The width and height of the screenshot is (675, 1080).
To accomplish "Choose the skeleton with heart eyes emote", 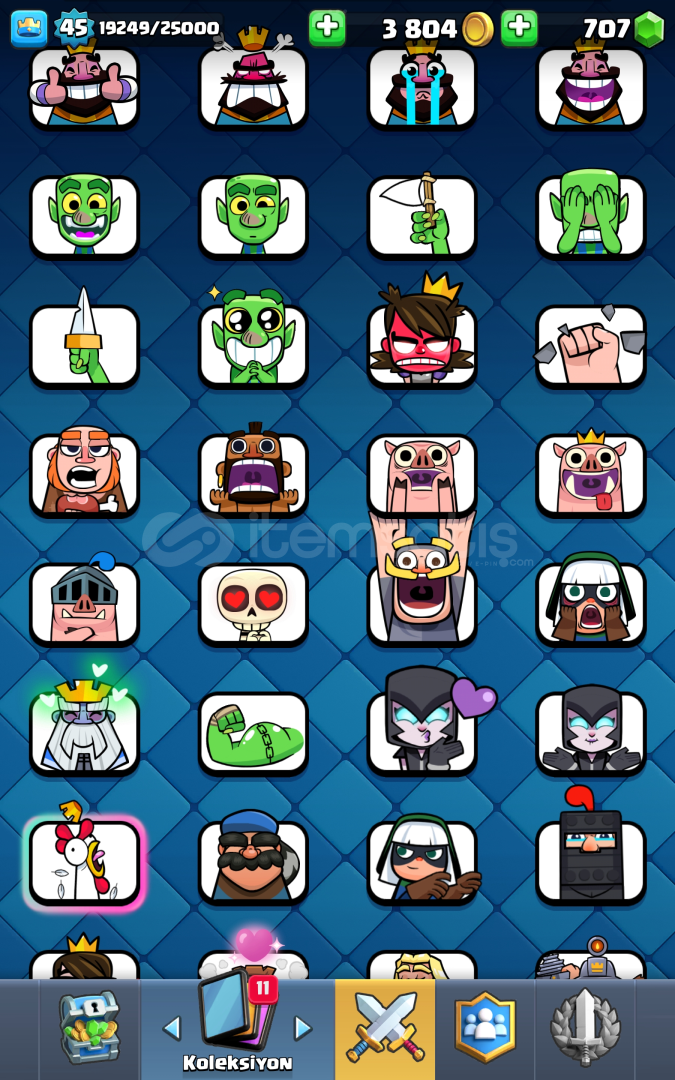I will (253, 604).
